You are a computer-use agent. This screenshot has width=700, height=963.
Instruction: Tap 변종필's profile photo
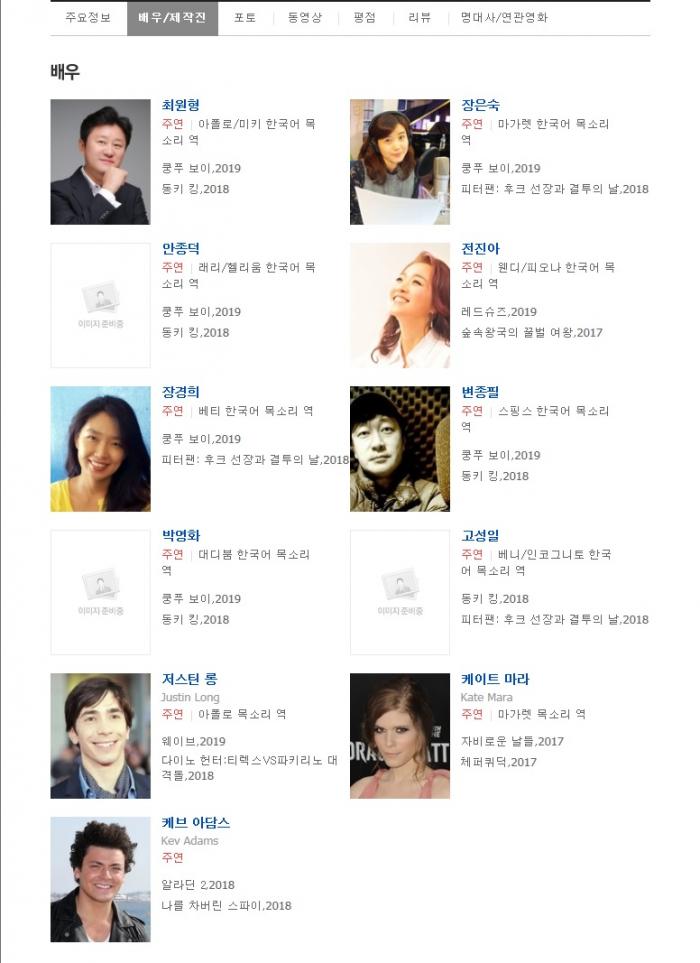click(399, 448)
